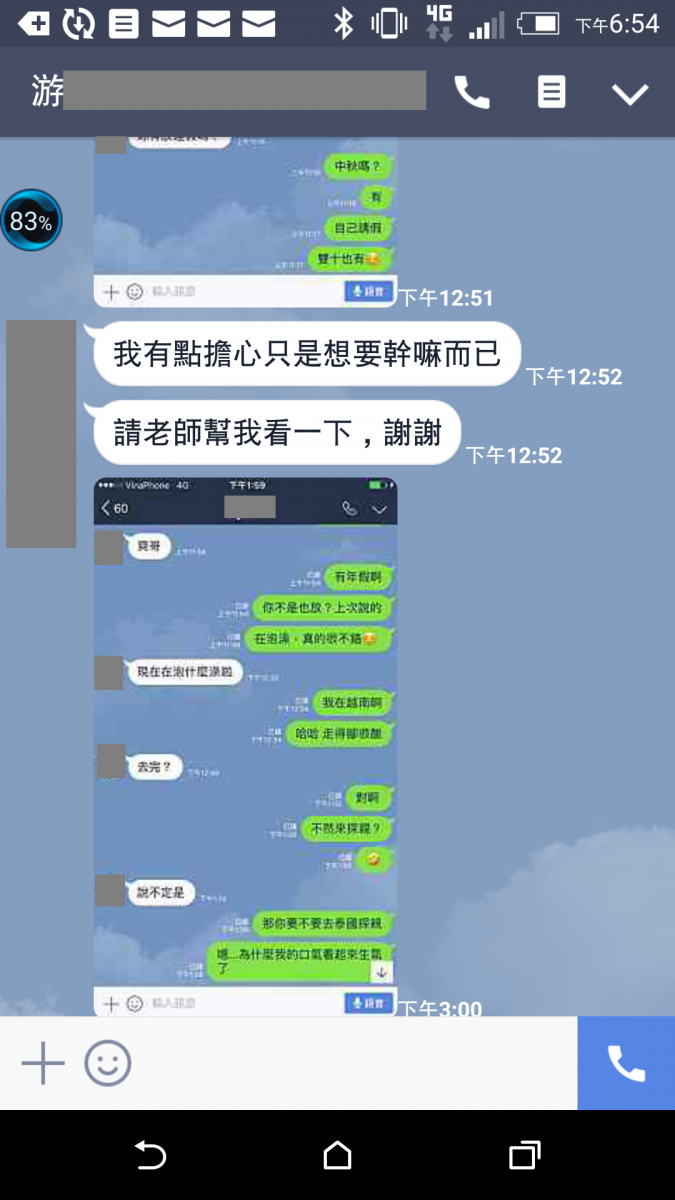Tap the message input field

pos(350,1063)
